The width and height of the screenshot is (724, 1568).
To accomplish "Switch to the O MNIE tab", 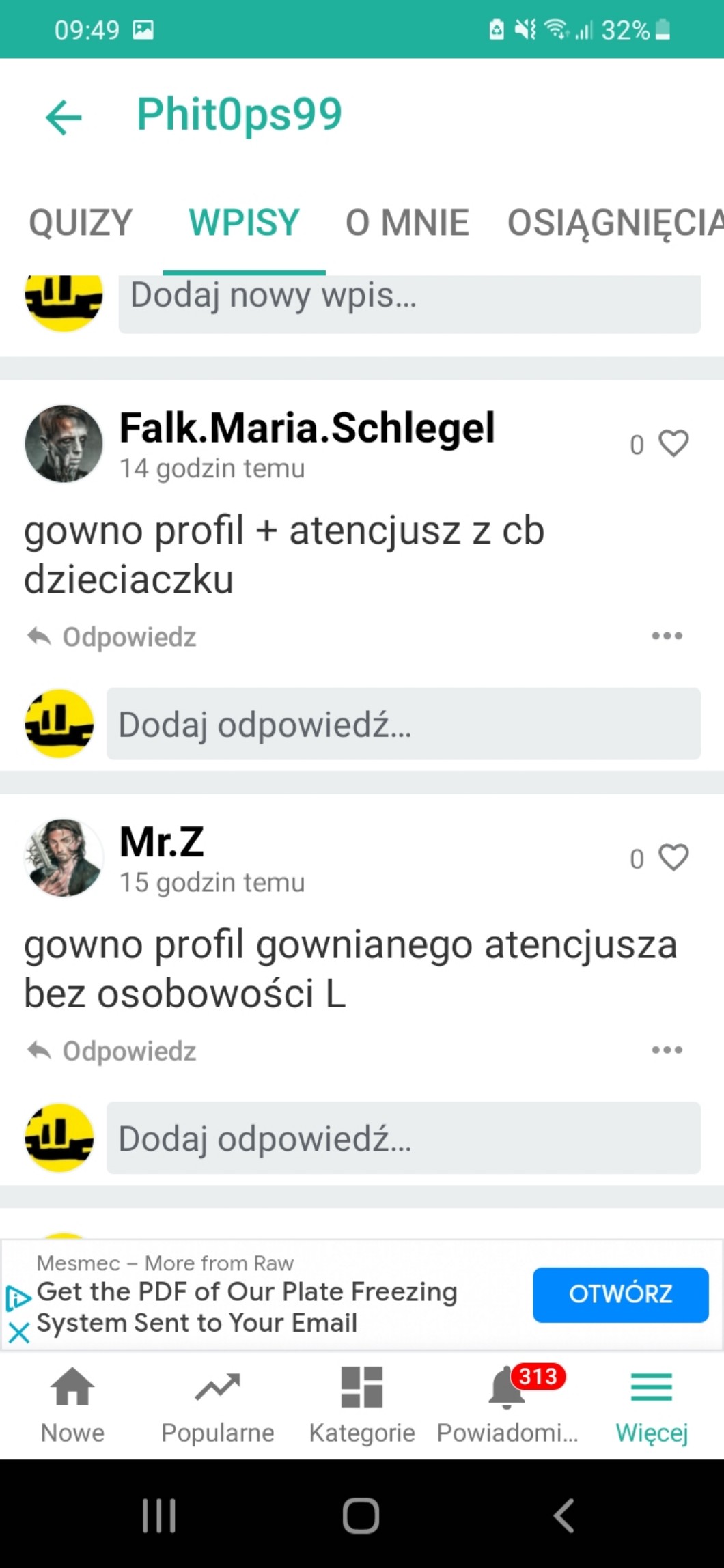I will [407, 223].
